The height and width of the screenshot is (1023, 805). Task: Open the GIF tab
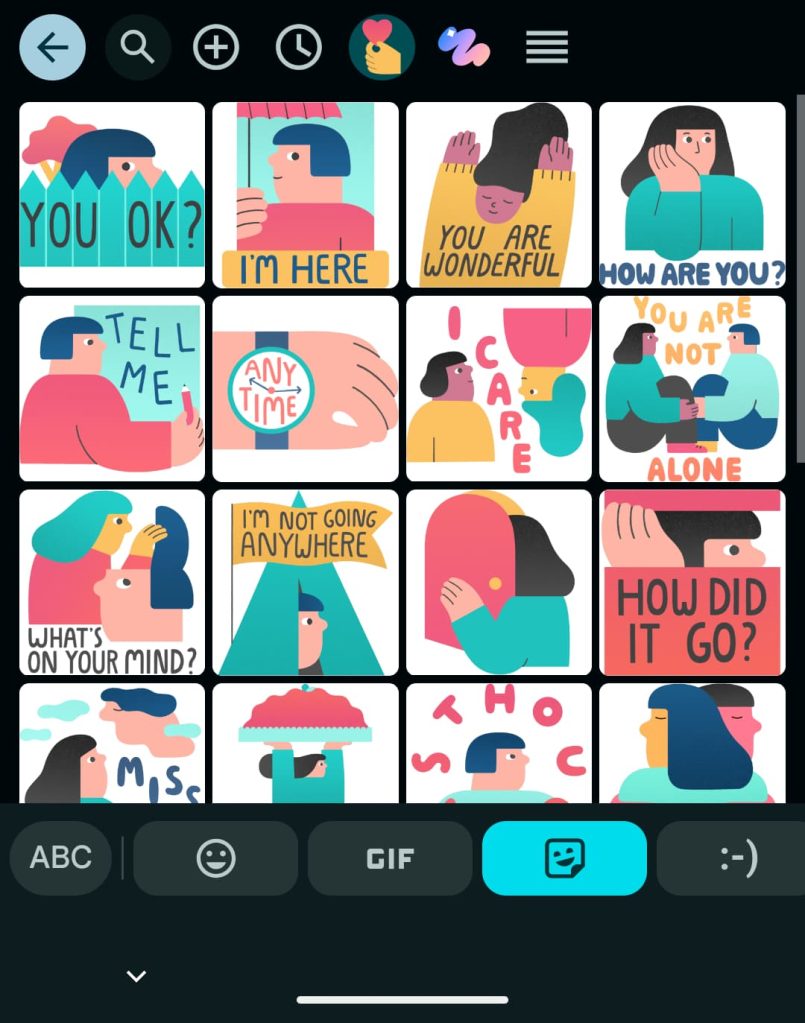tap(390, 858)
